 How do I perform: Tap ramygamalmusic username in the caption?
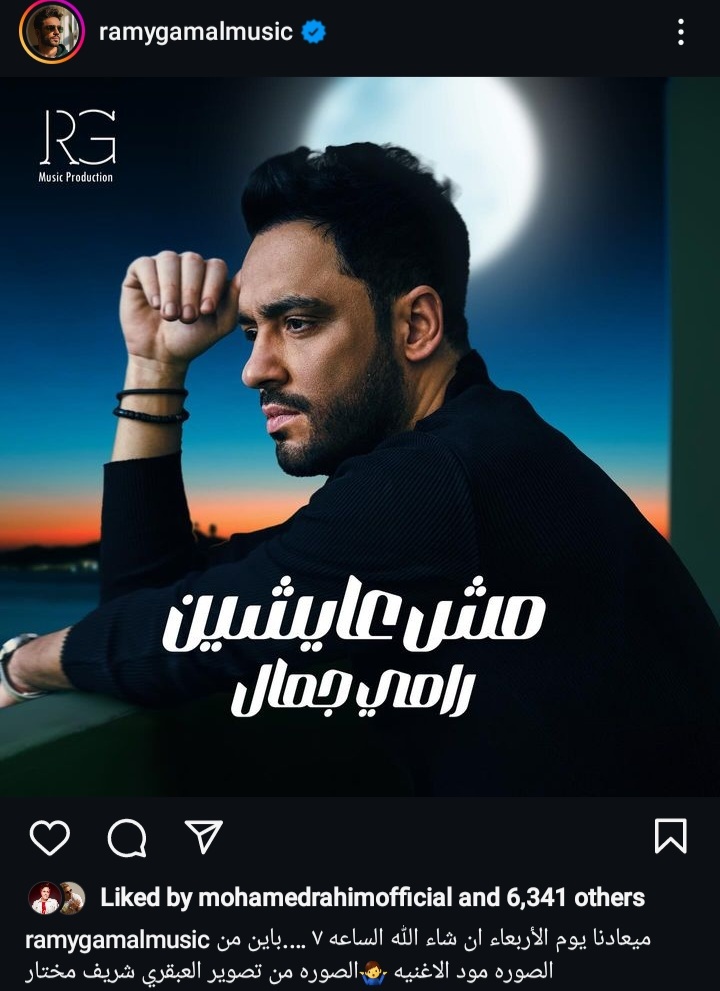(116, 940)
